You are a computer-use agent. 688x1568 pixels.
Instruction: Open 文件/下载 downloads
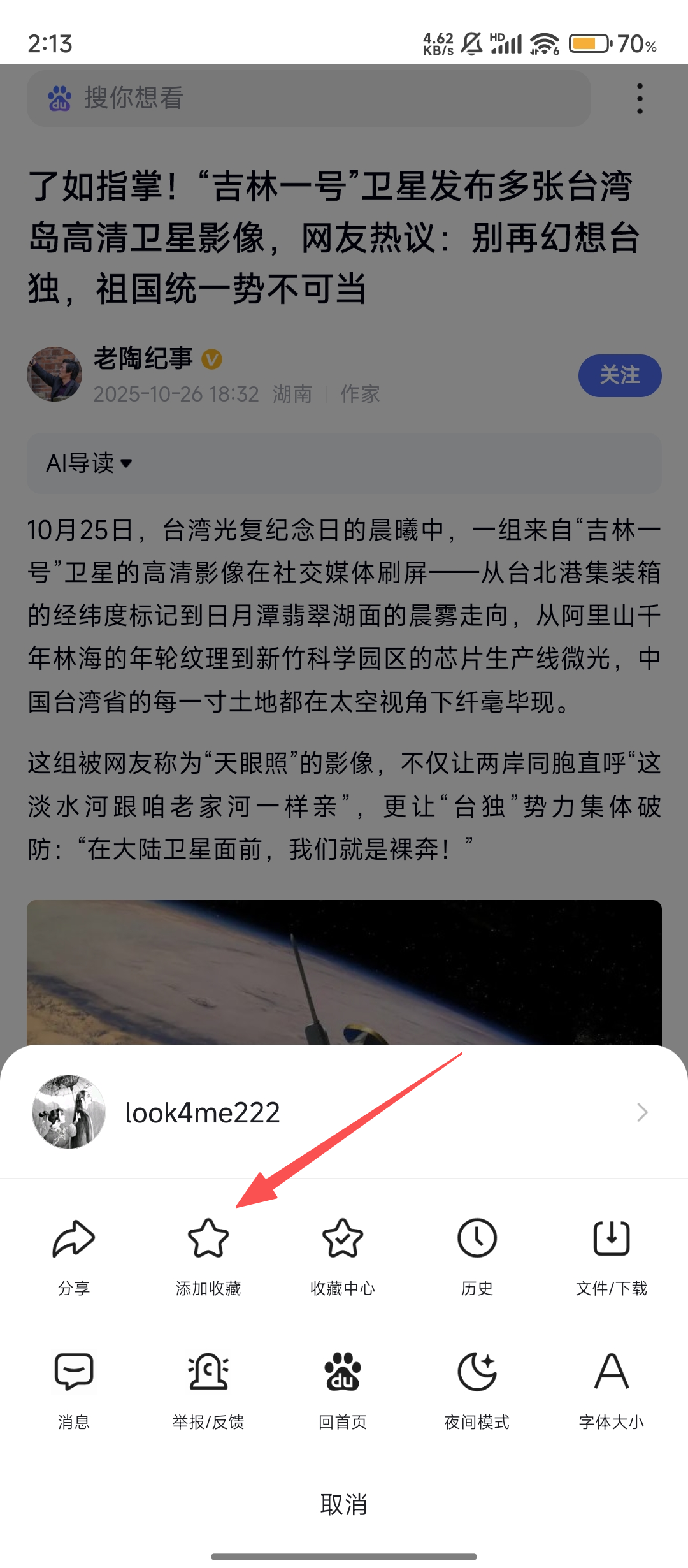click(612, 1252)
